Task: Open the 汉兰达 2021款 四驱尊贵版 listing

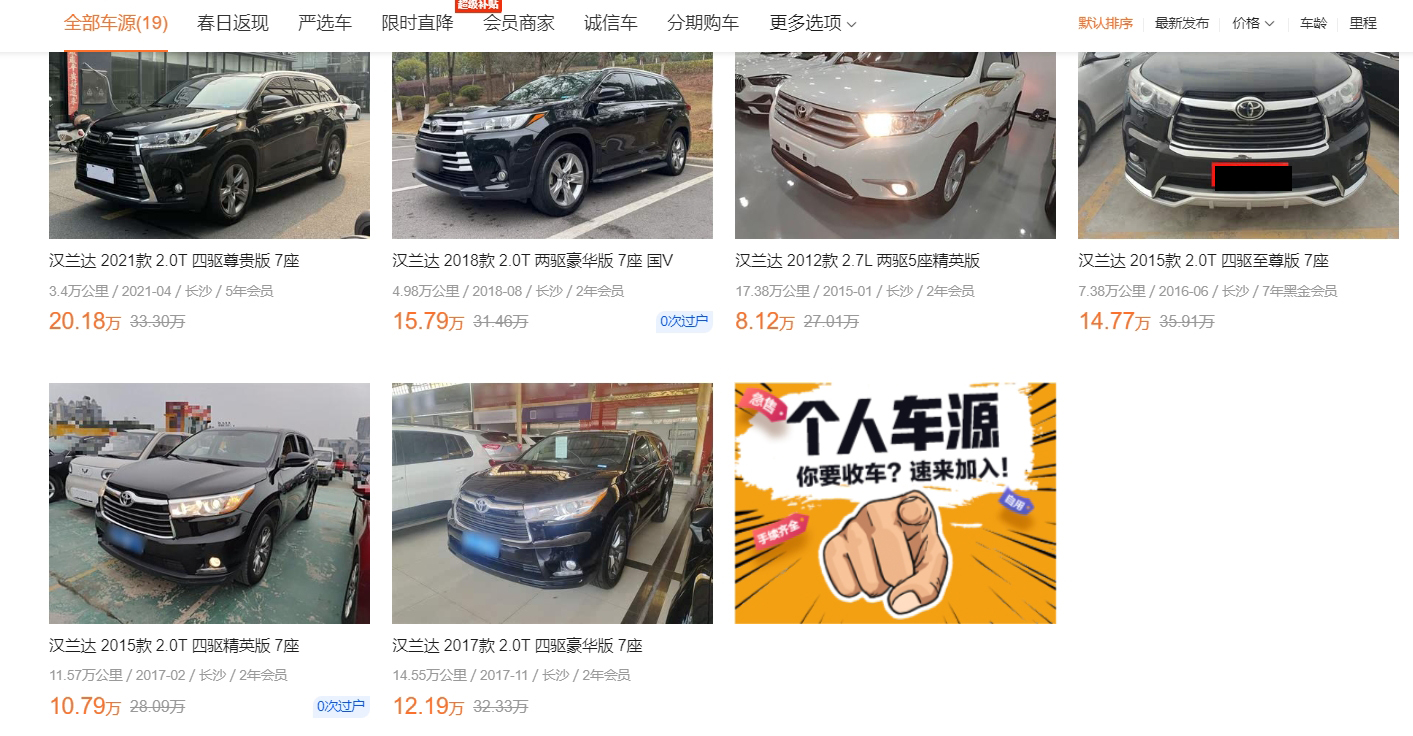Action: pyautogui.click(x=174, y=261)
